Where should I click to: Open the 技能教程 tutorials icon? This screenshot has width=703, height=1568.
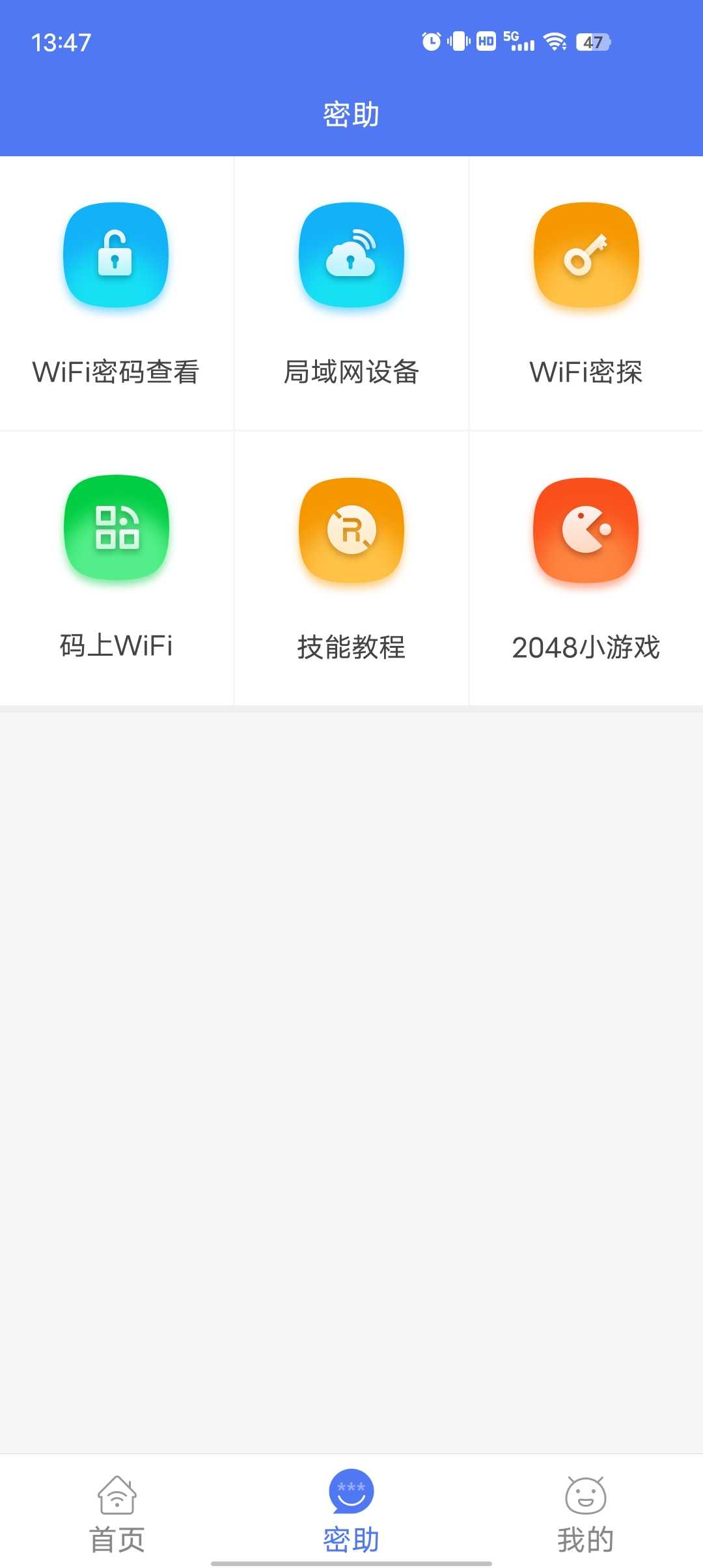click(x=351, y=529)
